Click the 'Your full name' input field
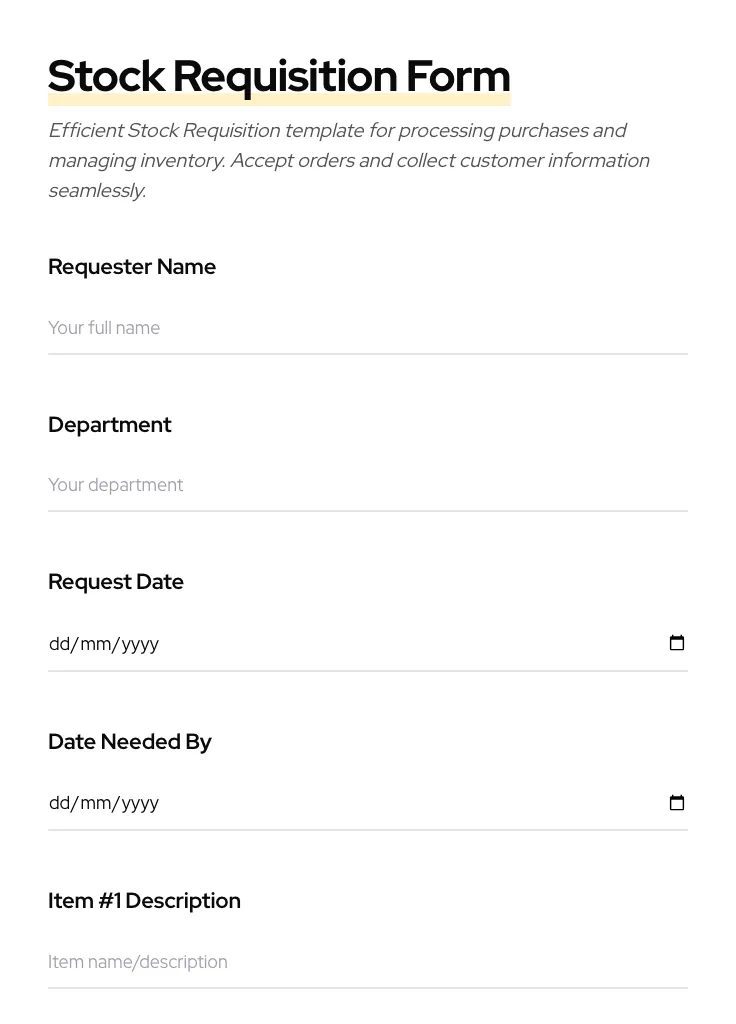This screenshot has height=1024, width=736. coord(300,328)
